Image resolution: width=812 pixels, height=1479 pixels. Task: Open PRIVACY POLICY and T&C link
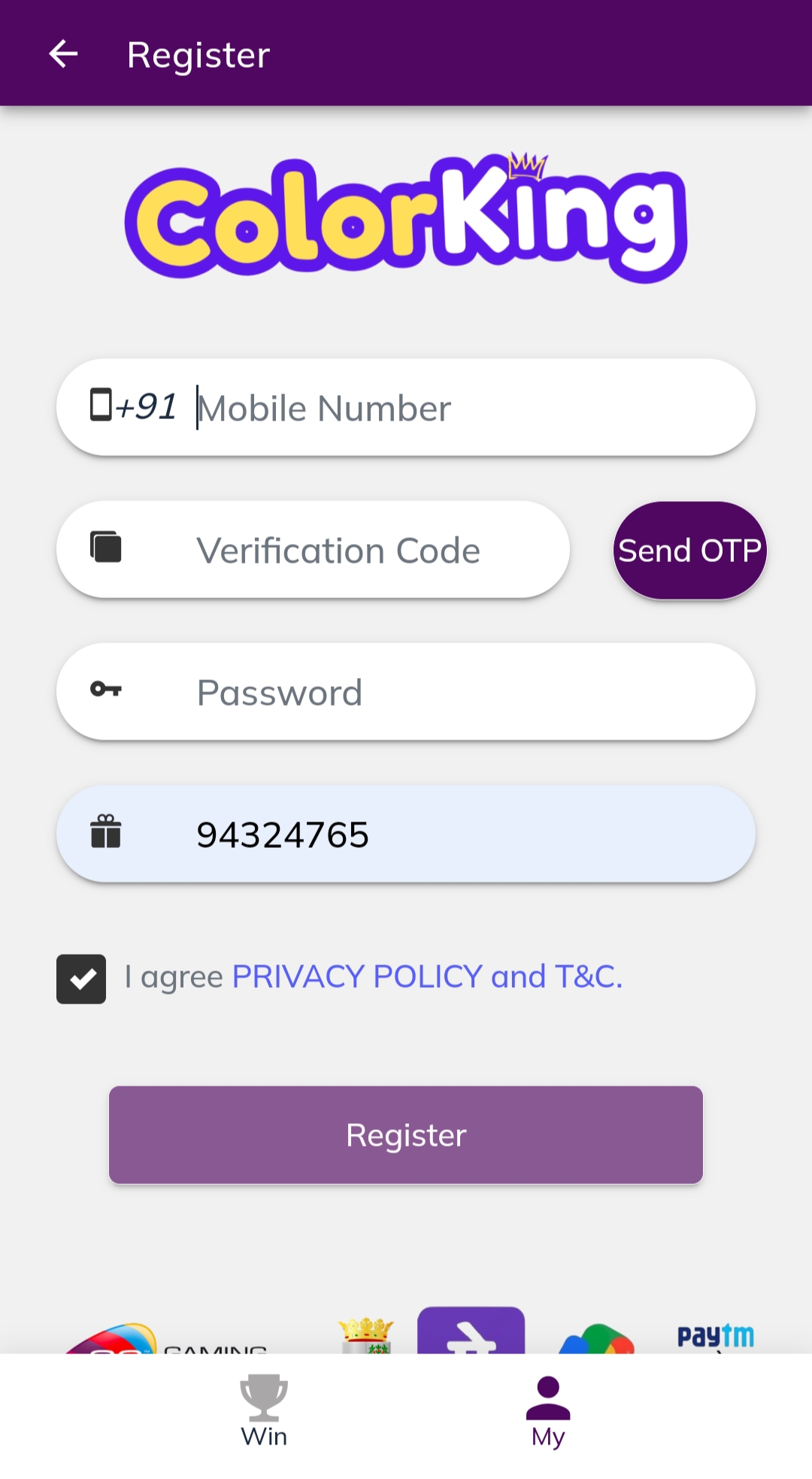(x=427, y=976)
